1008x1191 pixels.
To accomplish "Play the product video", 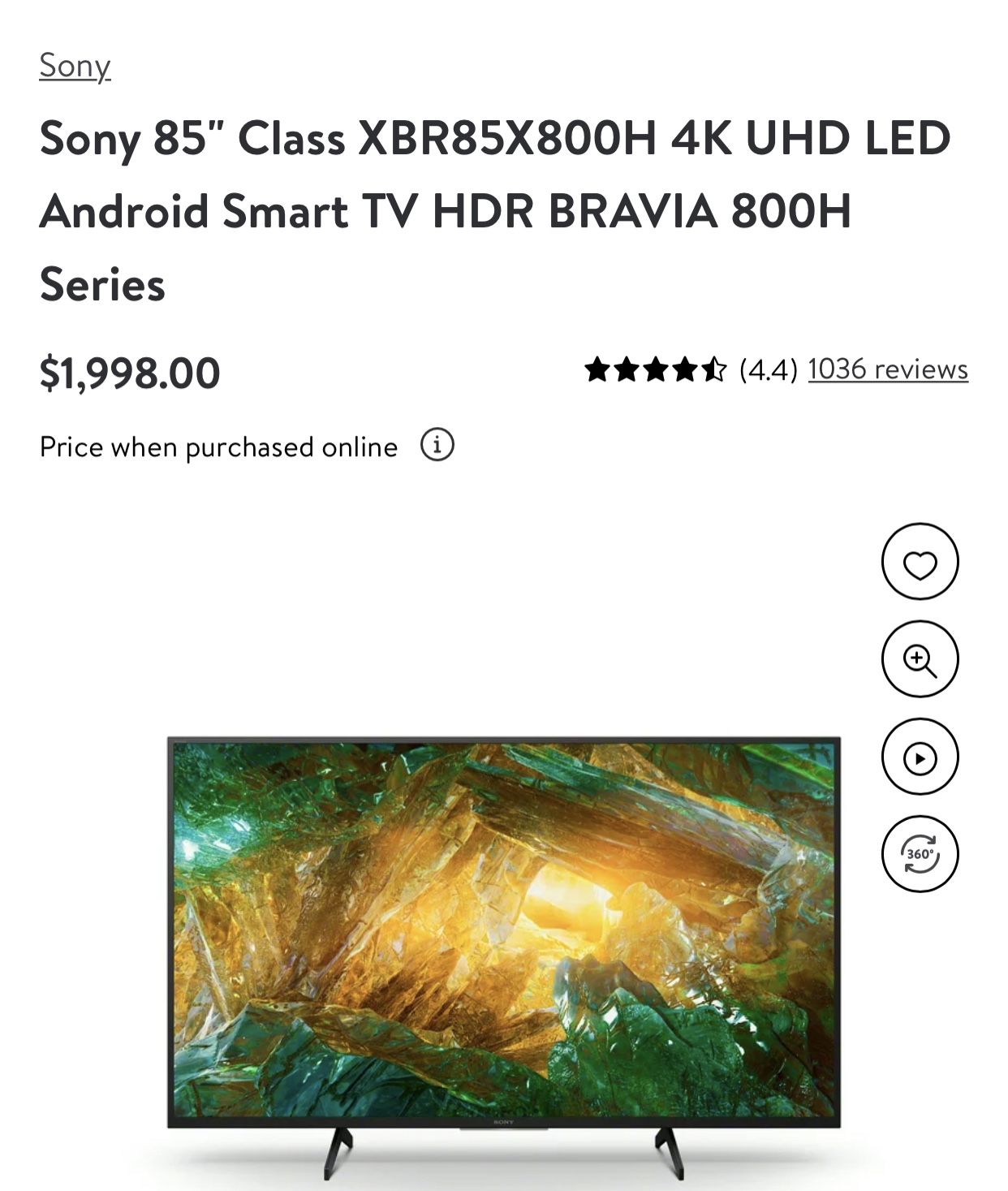I will click(x=920, y=757).
